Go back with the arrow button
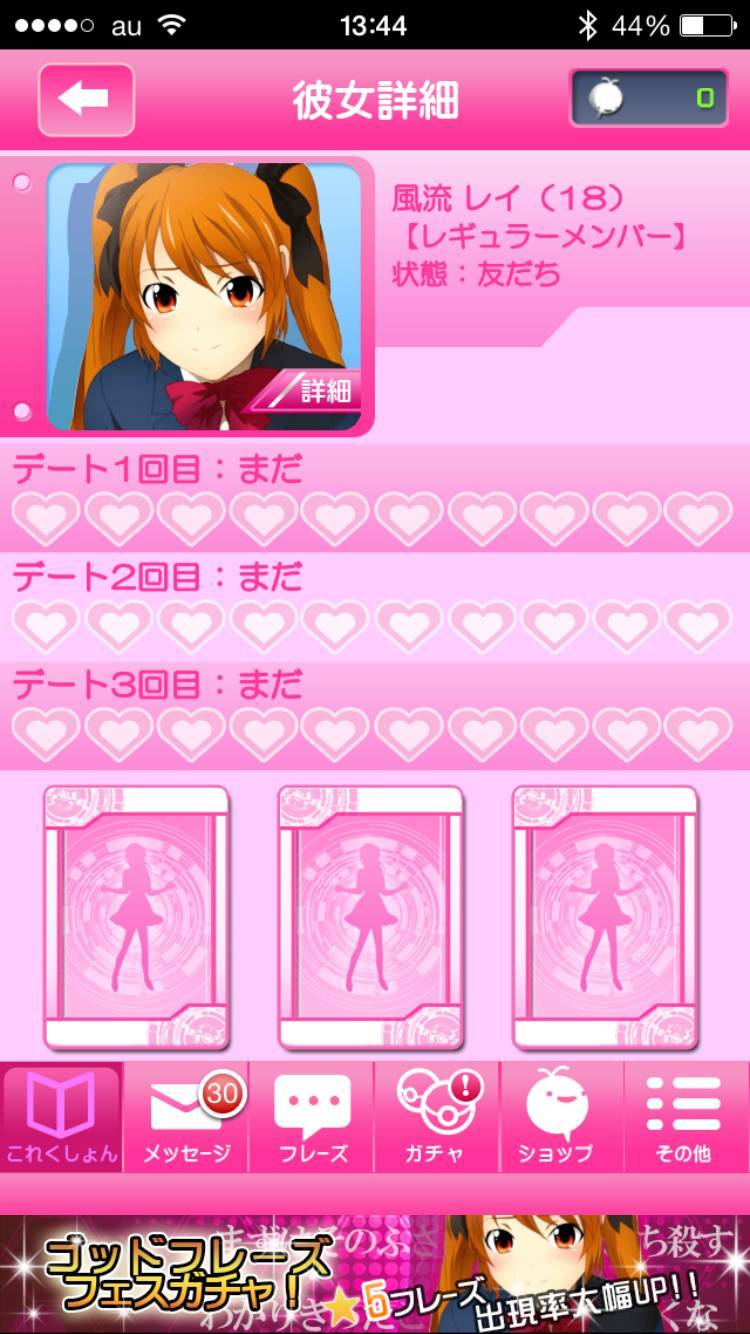 pyautogui.click(x=86, y=100)
